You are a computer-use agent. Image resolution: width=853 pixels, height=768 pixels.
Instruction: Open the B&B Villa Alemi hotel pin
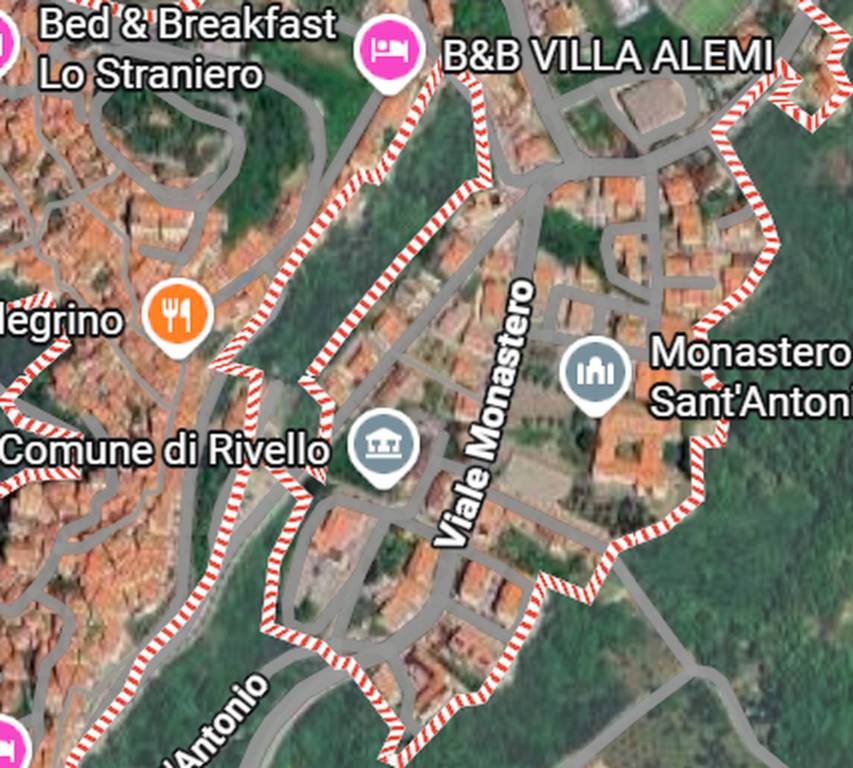point(389,48)
